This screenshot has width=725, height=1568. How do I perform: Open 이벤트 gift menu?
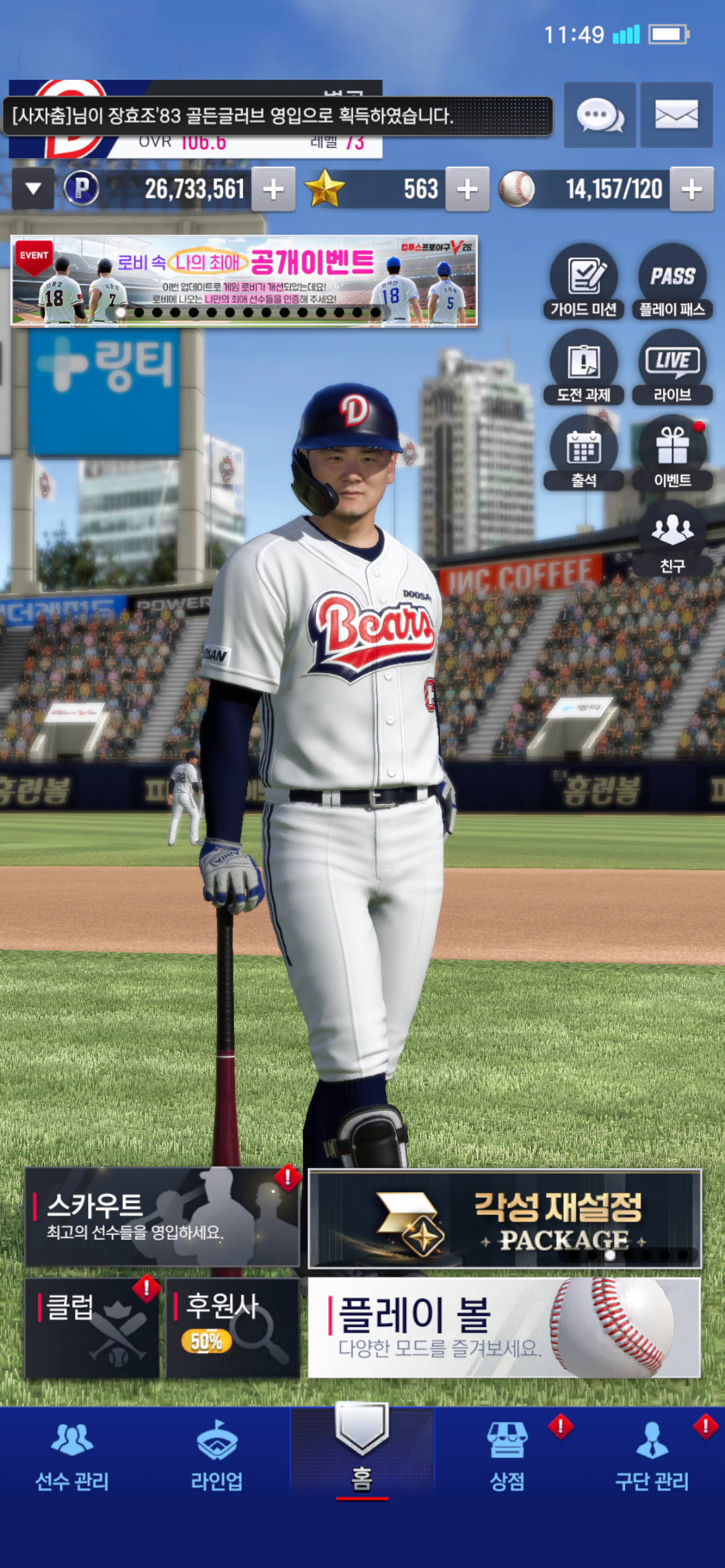pyautogui.click(x=672, y=453)
